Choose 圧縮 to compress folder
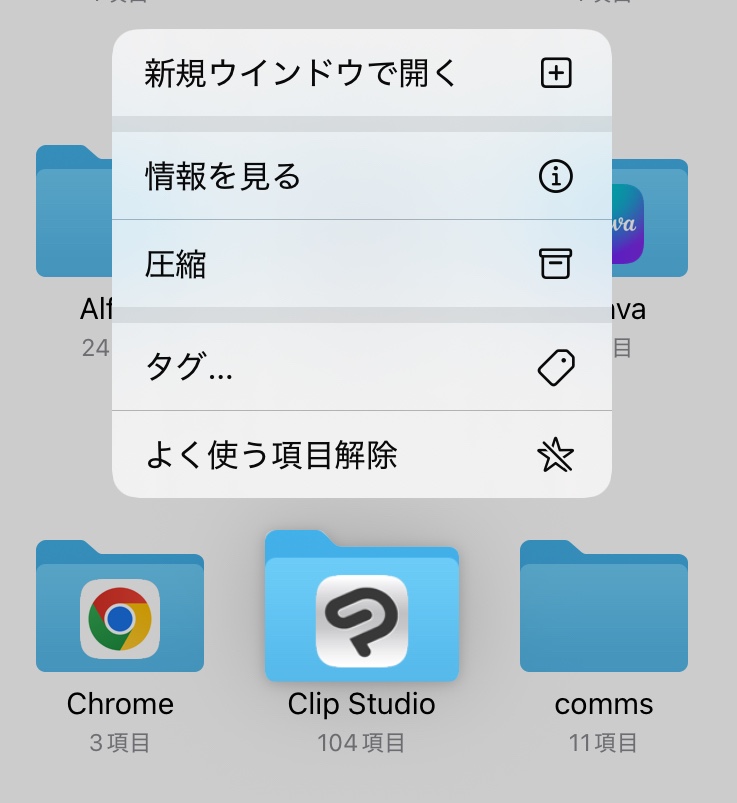737x803 pixels. [x=360, y=264]
